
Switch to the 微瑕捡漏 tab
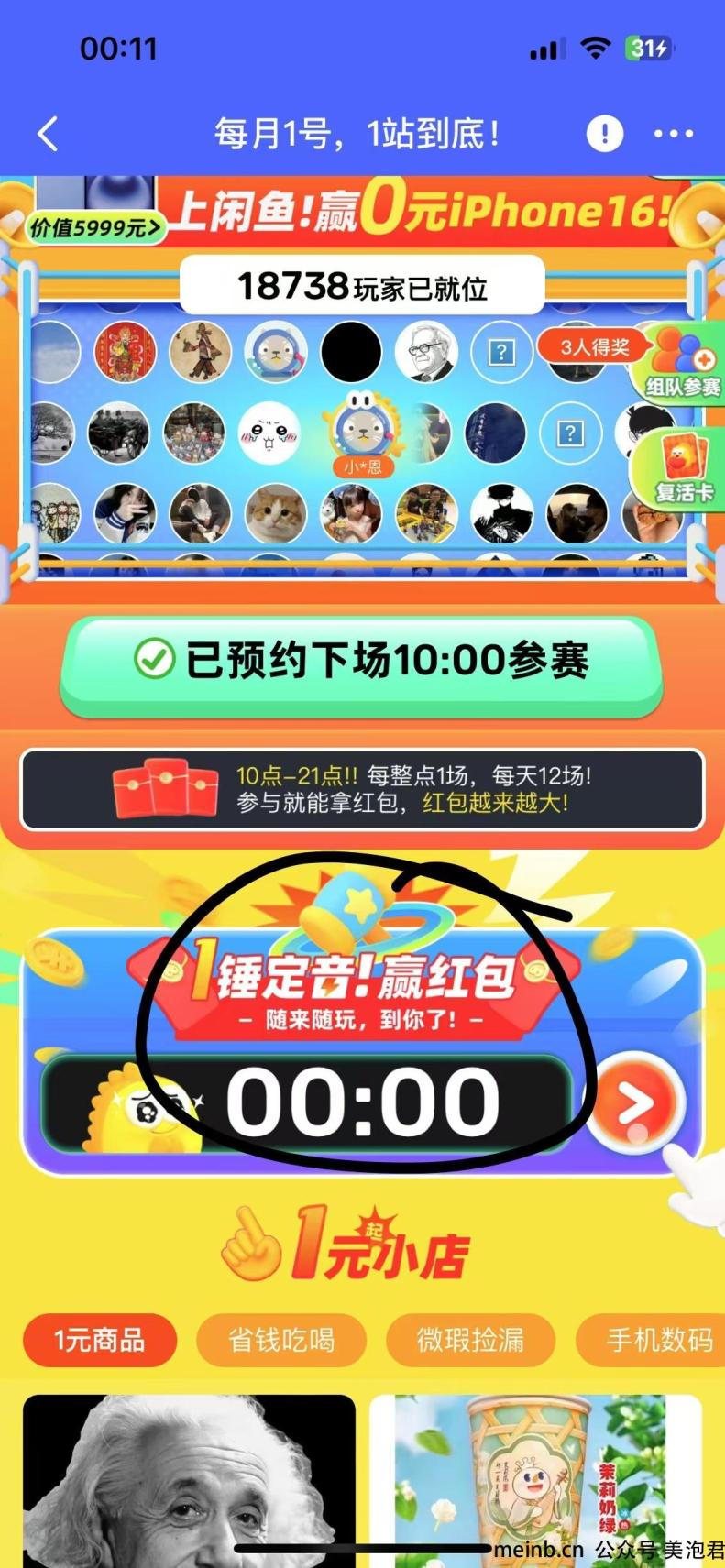[470, 1340]
